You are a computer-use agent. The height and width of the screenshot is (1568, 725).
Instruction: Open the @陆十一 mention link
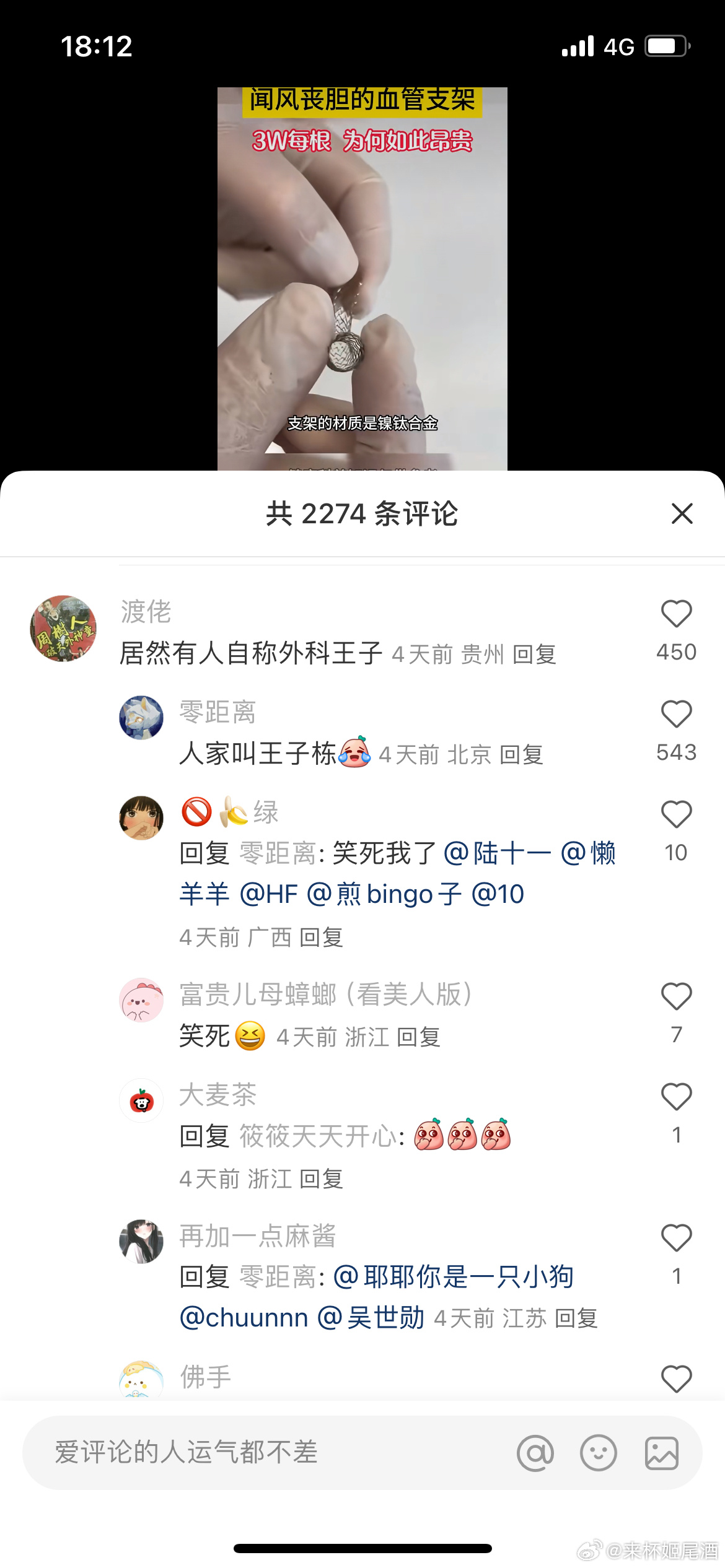[497, 853]
